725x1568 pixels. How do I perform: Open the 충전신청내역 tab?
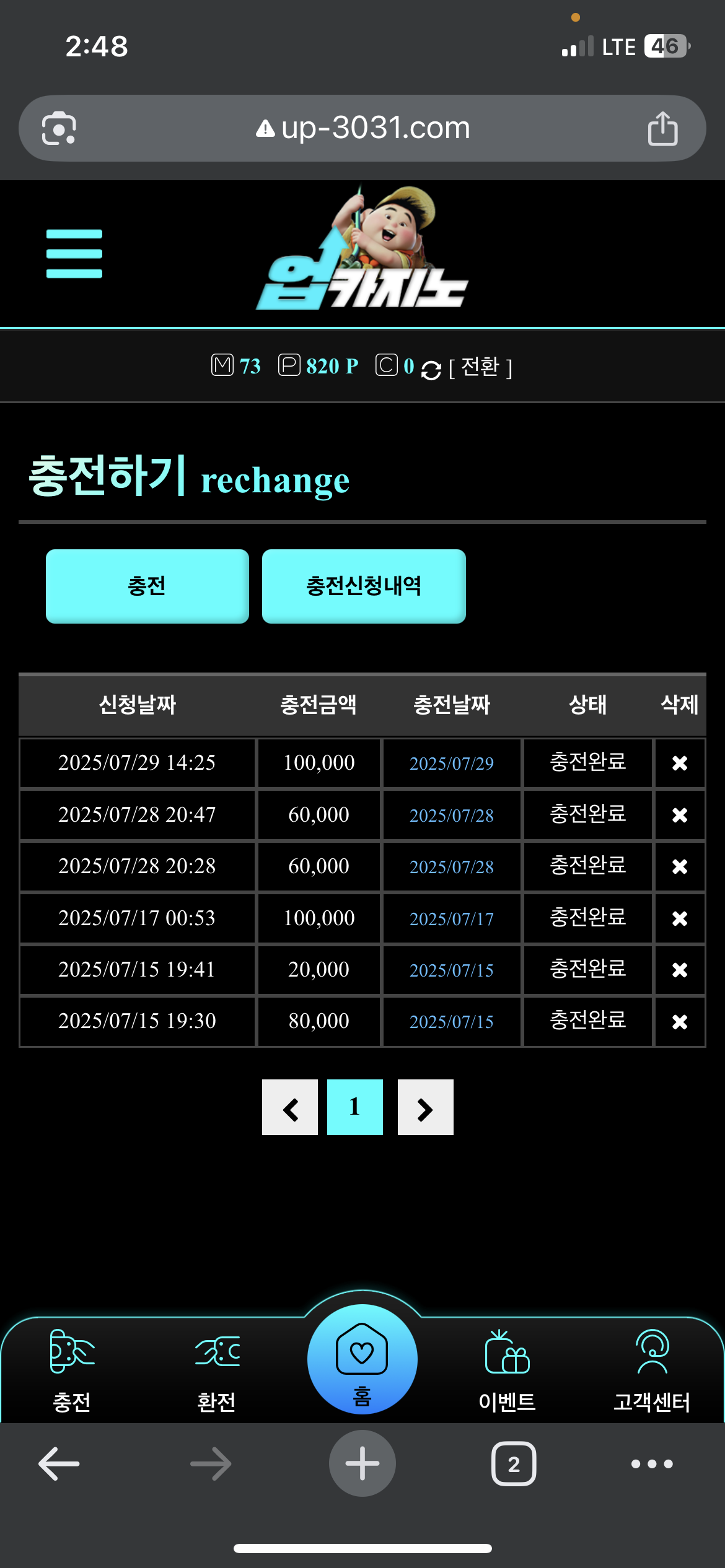[x=364, y=586]
